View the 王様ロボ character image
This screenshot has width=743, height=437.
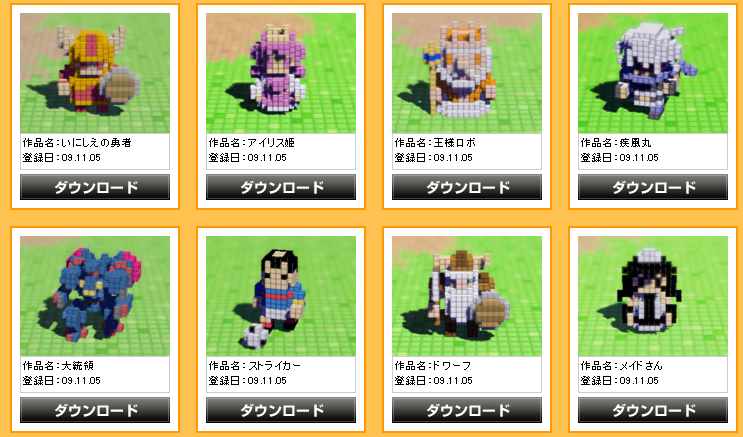coord(467,72)
